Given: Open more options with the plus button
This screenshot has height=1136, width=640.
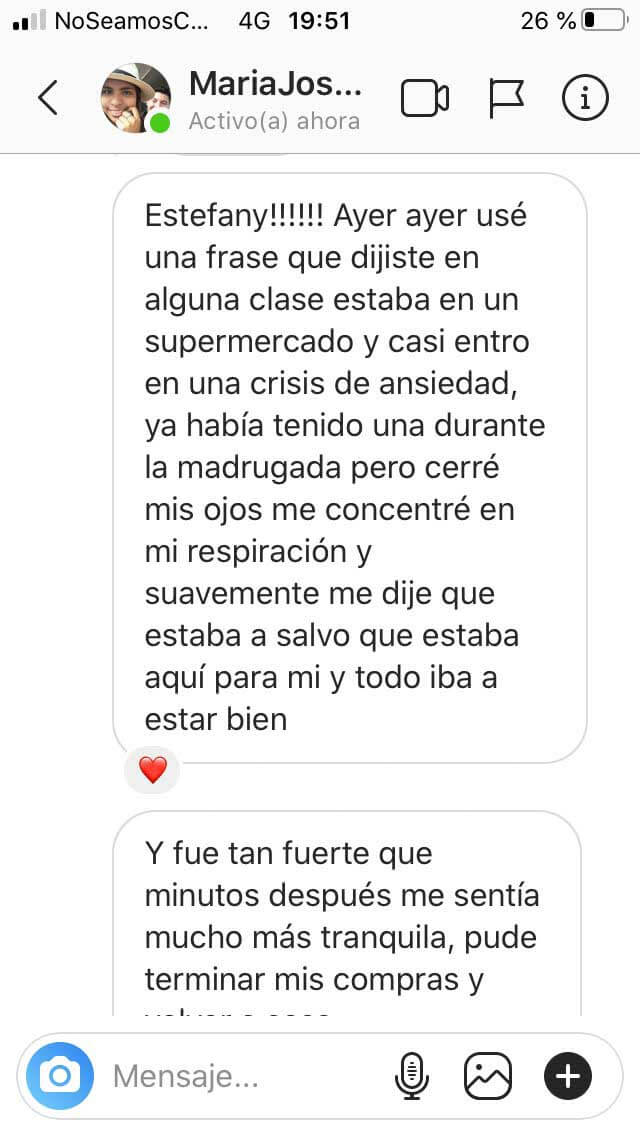Looking at the screenshot, I should pos(568,1076).
